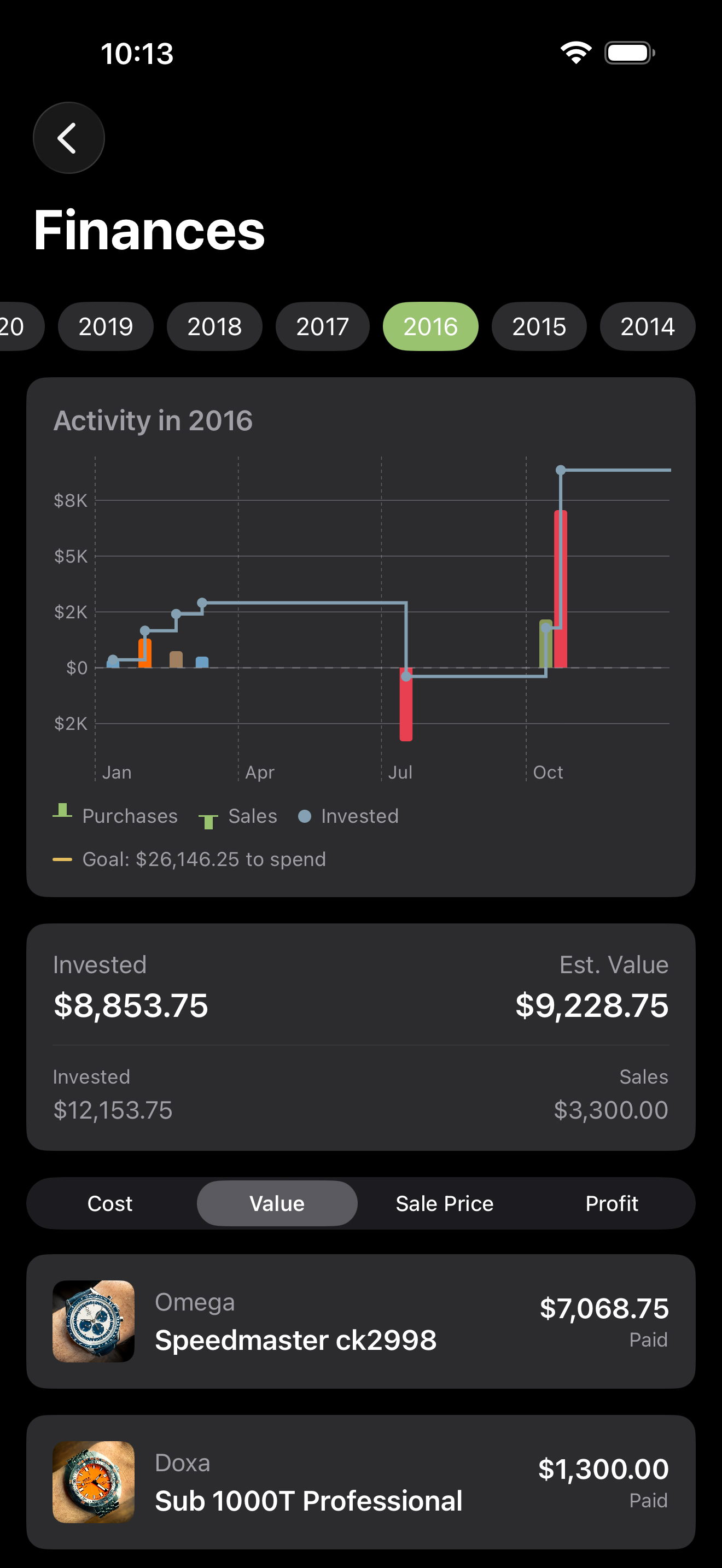The image size is (722, 1568).
Task: Tap the back arrow
Action: pyautogui.click(x=68, y=138)
